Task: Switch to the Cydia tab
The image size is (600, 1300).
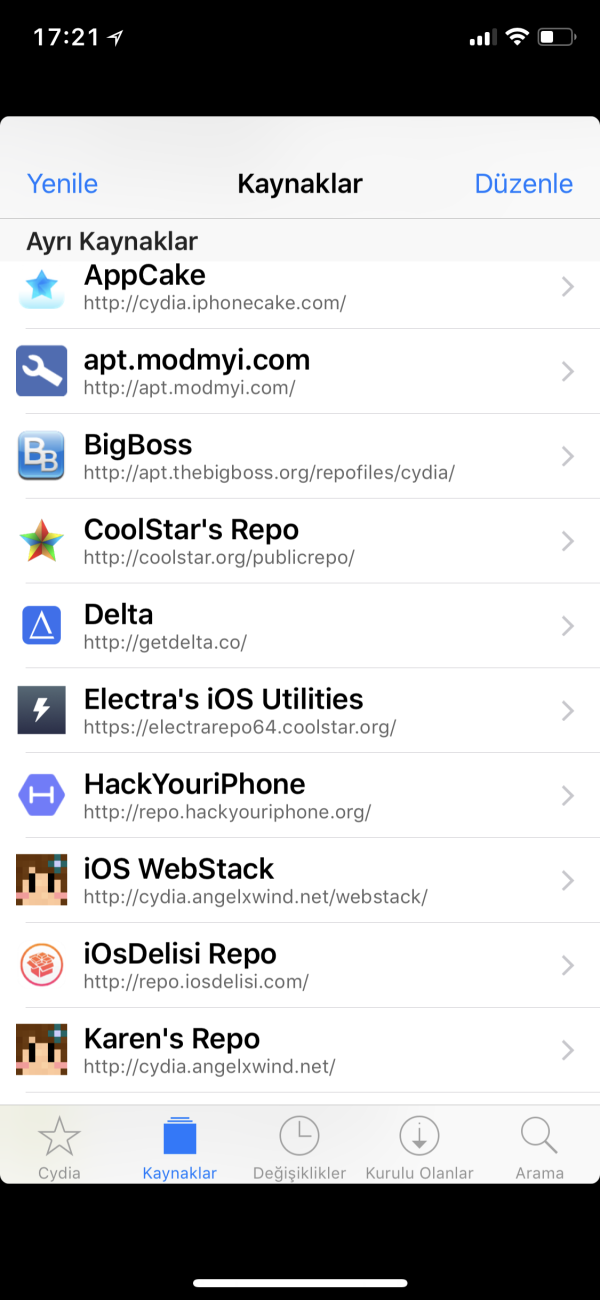Action: pyautogui.click(x=59, y=1147)
